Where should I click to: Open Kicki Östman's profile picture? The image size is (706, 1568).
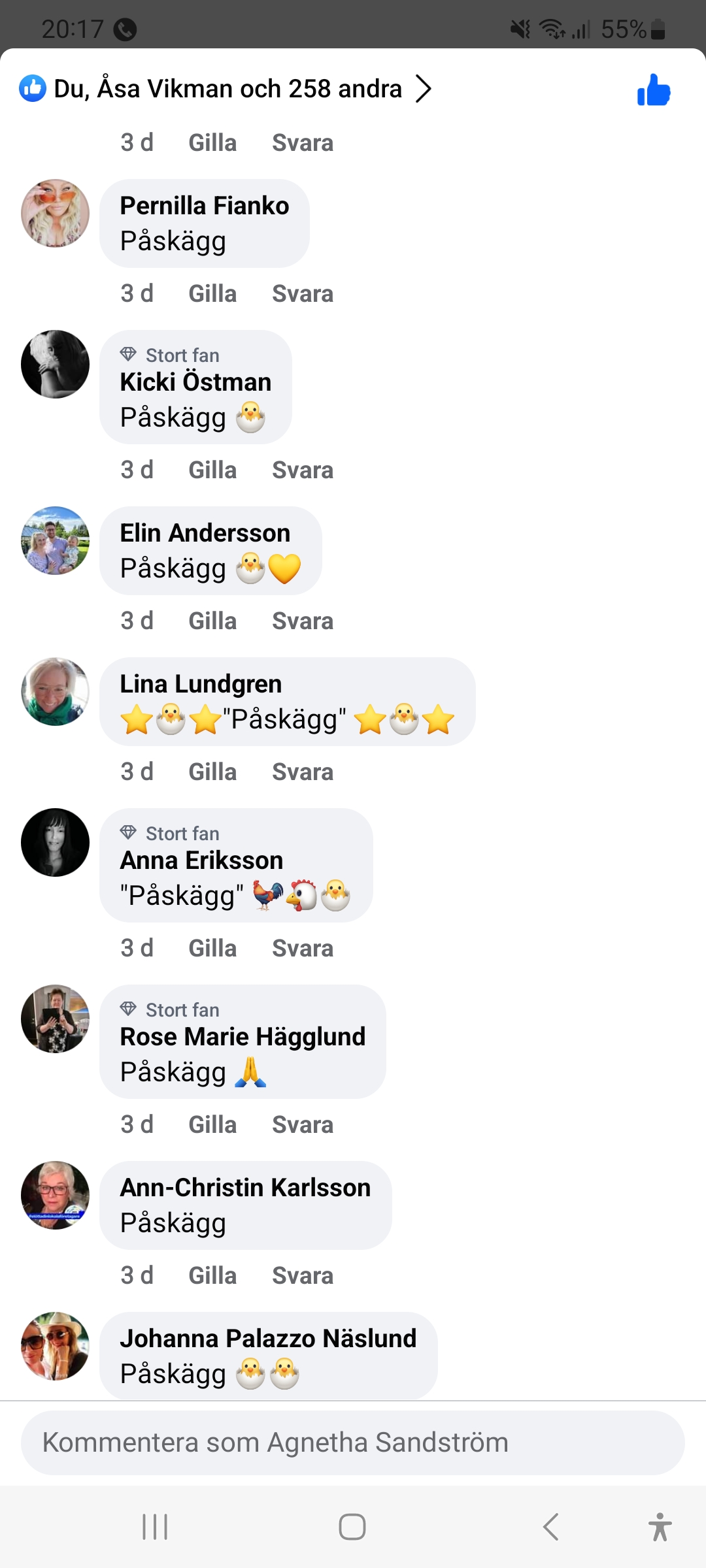(56, 364)
